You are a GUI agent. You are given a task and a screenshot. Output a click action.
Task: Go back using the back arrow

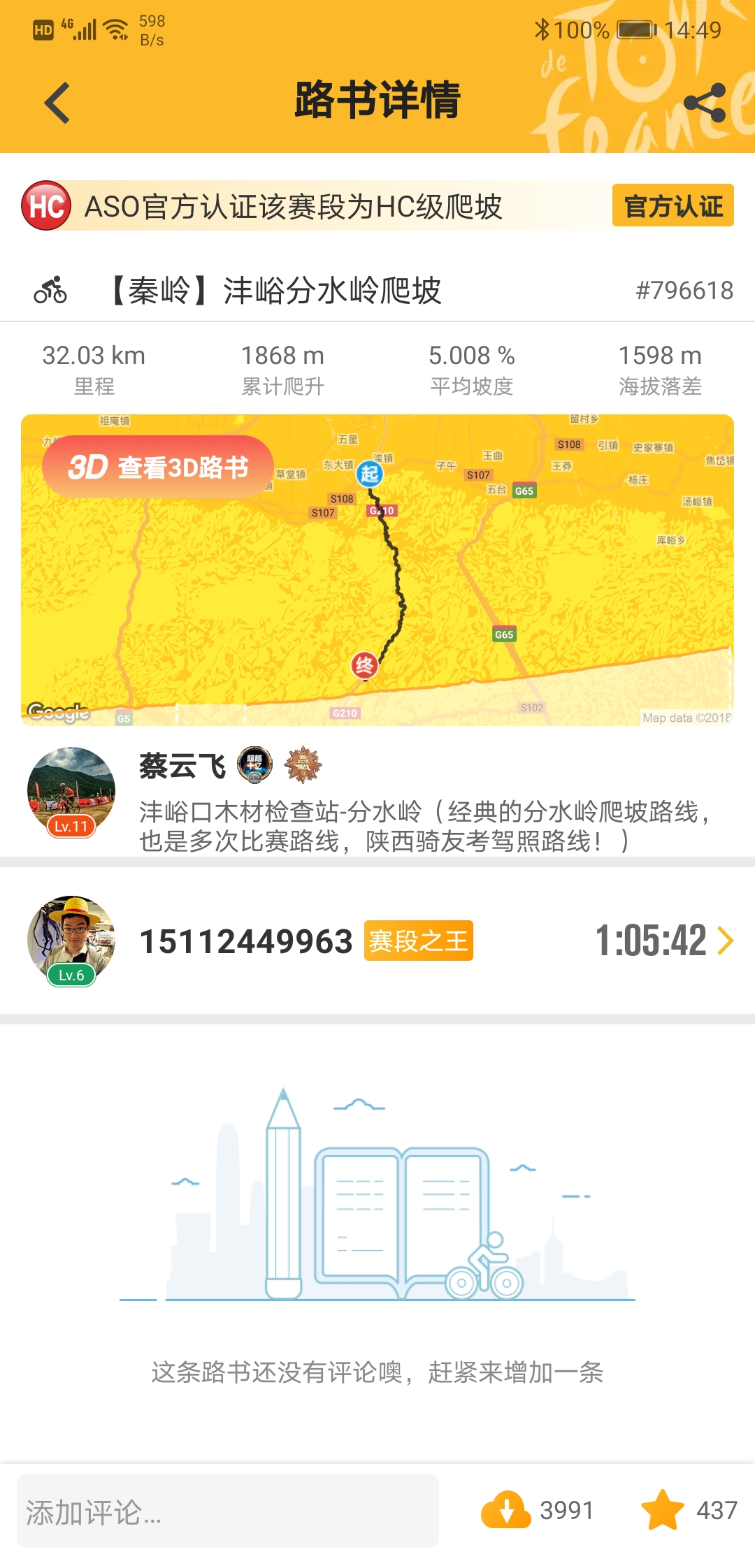click(x=57, y=103)
